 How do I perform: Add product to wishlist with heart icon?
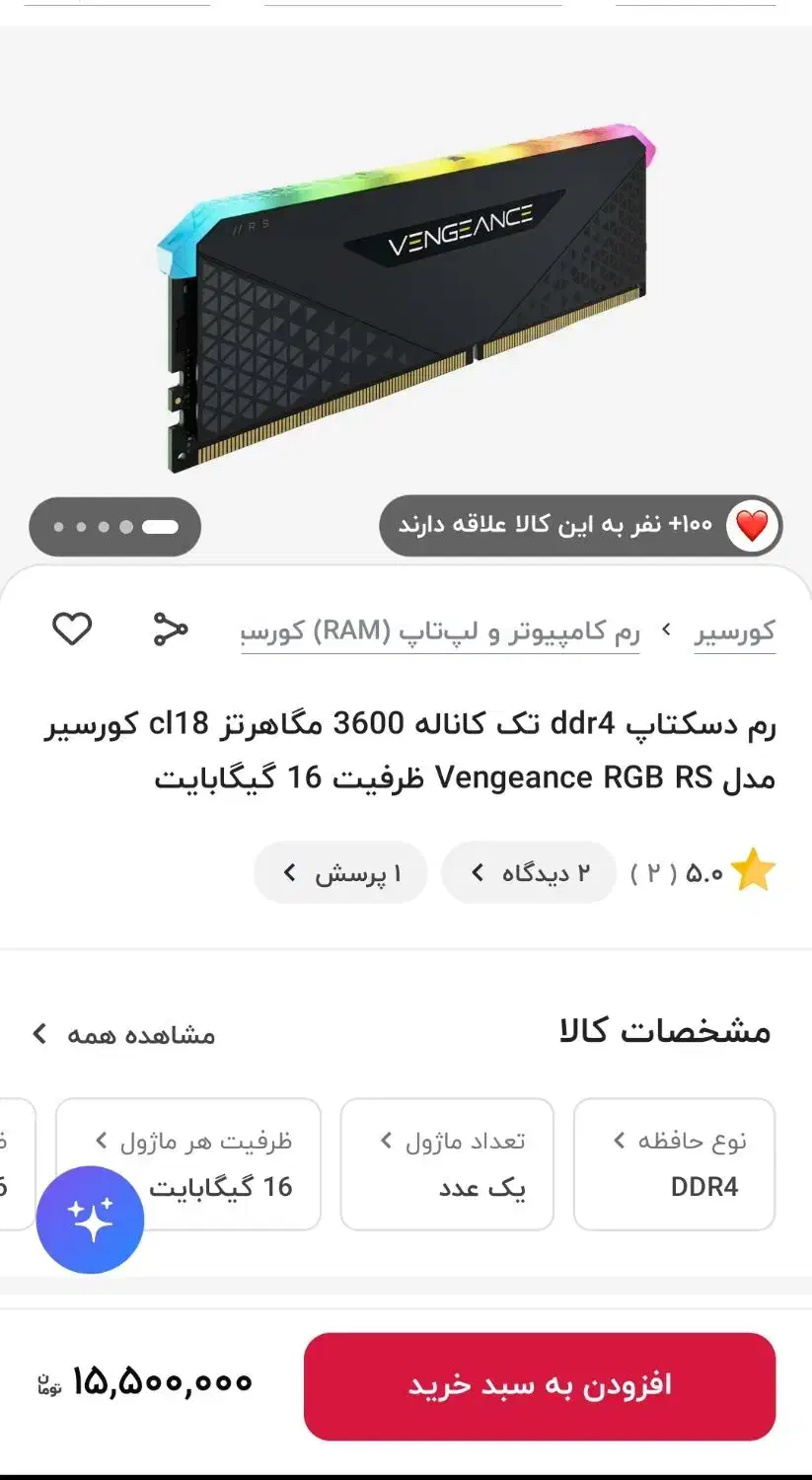point(72,629)
